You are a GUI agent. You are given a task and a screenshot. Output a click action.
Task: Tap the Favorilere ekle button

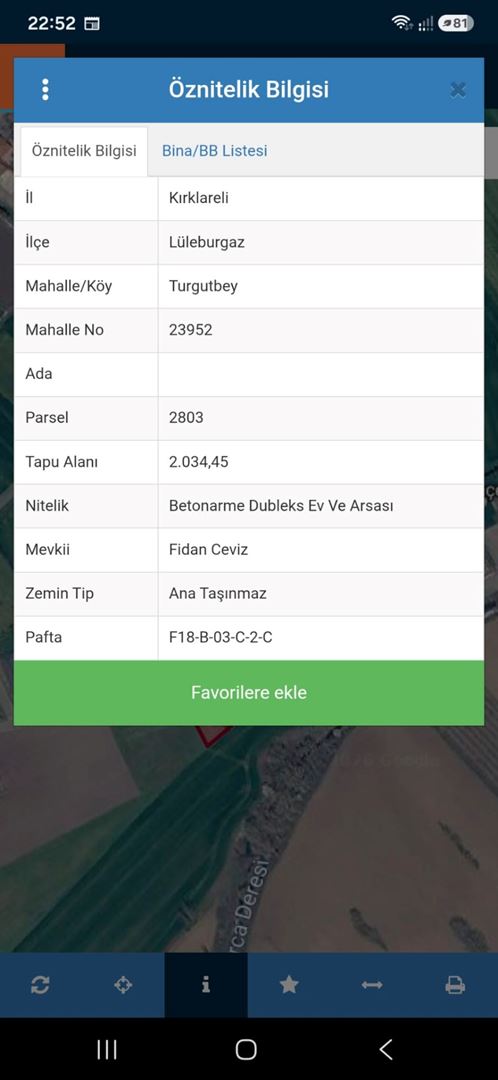click(x=249, y=693)
